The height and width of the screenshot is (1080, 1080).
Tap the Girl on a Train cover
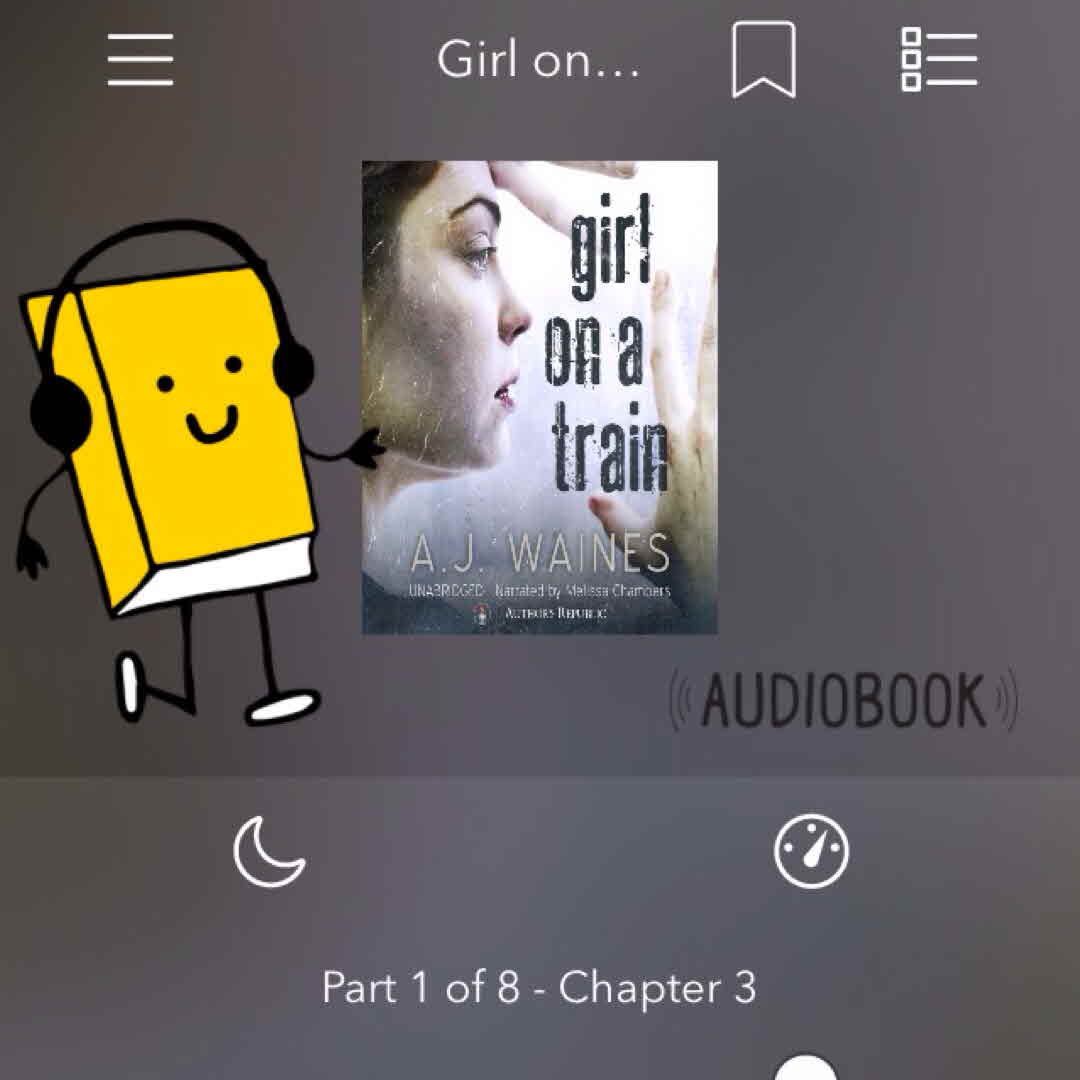pyautogui.click(x=539, y=397)
